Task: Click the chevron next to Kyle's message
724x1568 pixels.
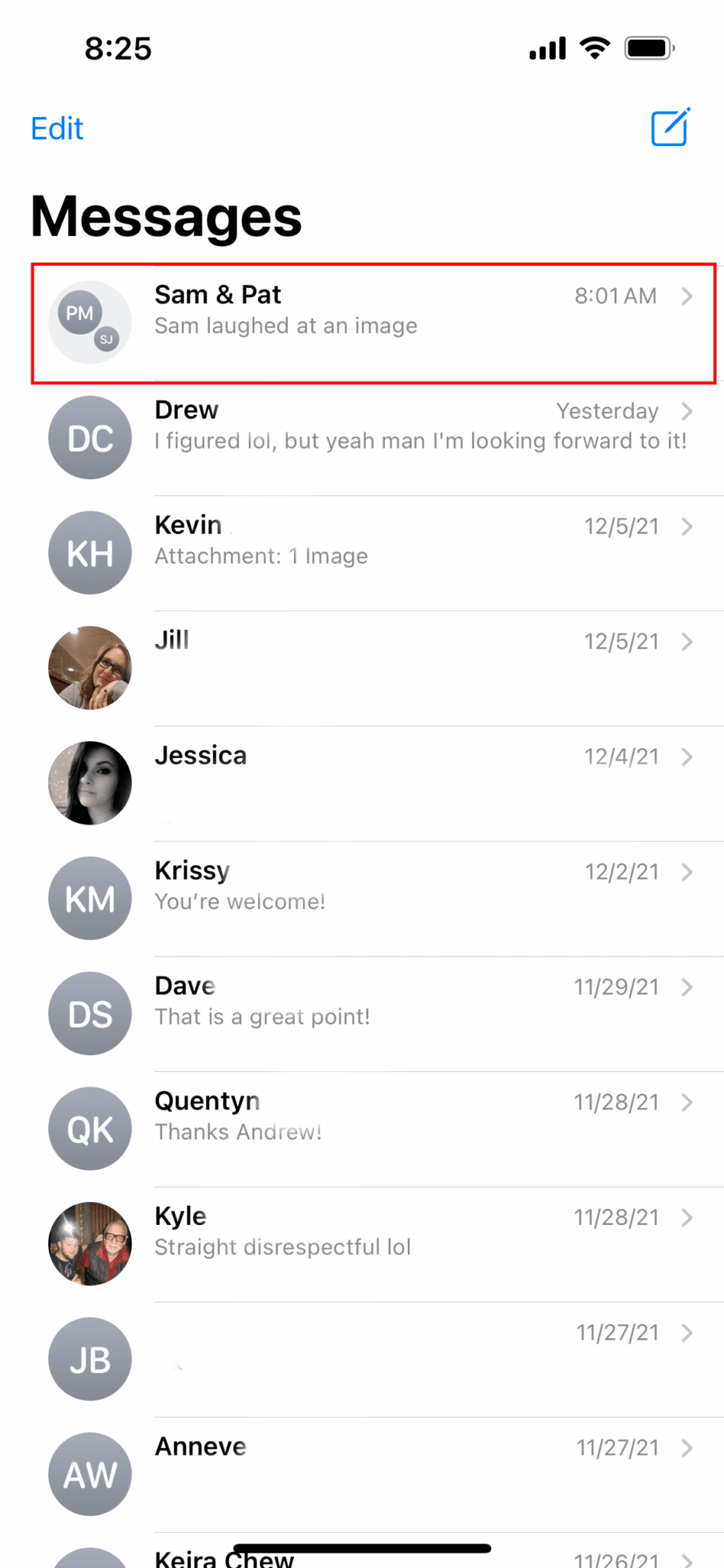Action: (686, 1217)
